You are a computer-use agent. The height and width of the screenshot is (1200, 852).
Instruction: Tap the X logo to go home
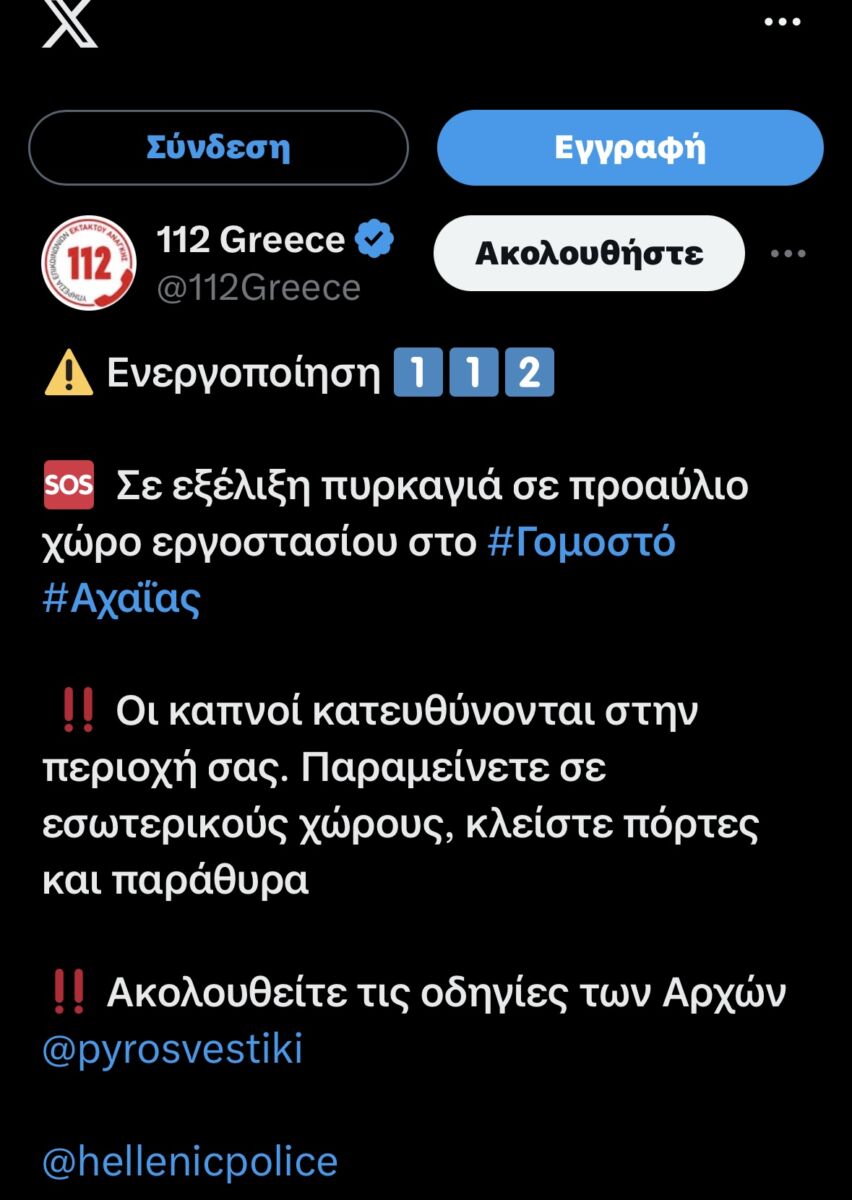pos(70,25)
